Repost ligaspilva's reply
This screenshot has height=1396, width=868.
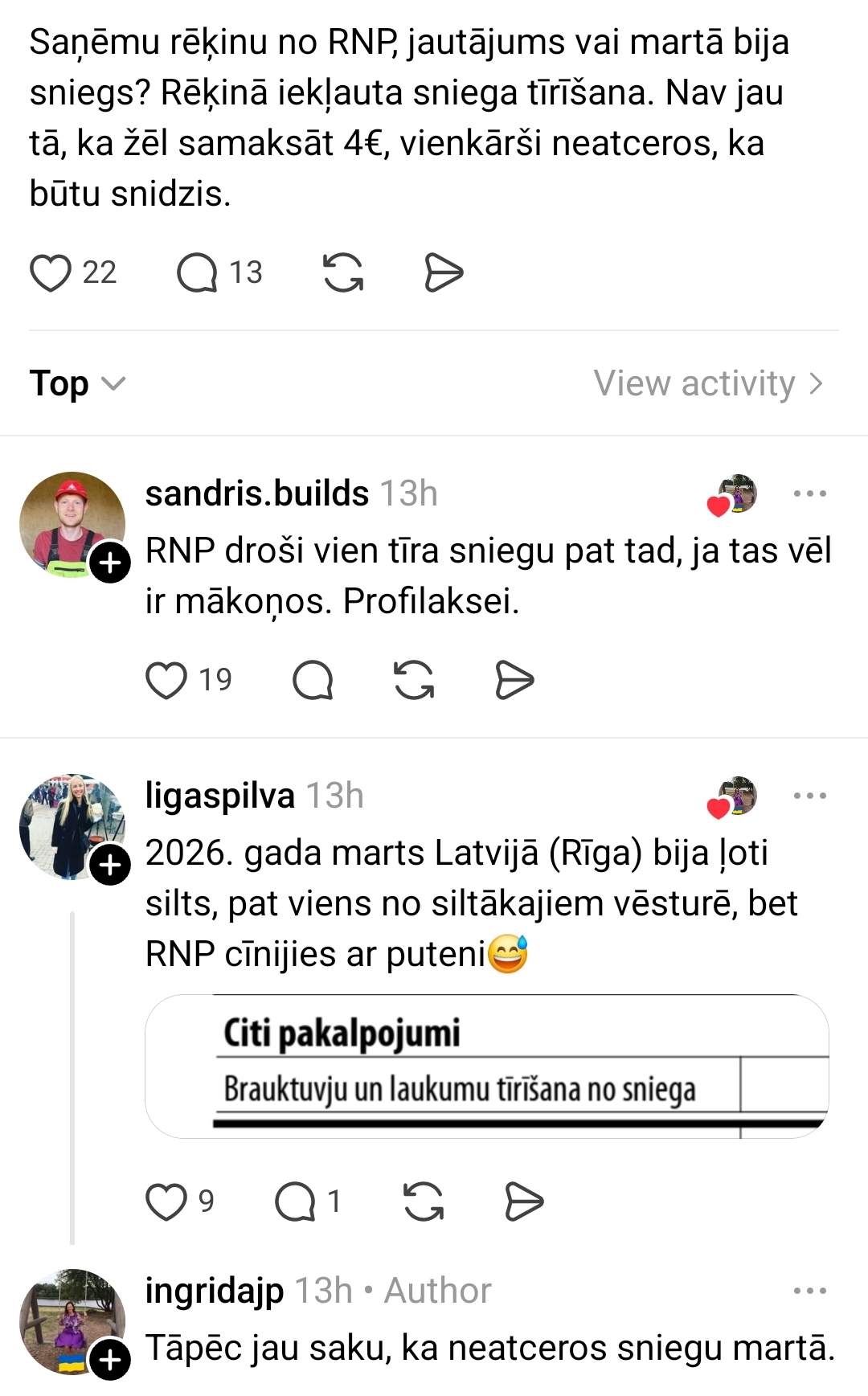424,1202
